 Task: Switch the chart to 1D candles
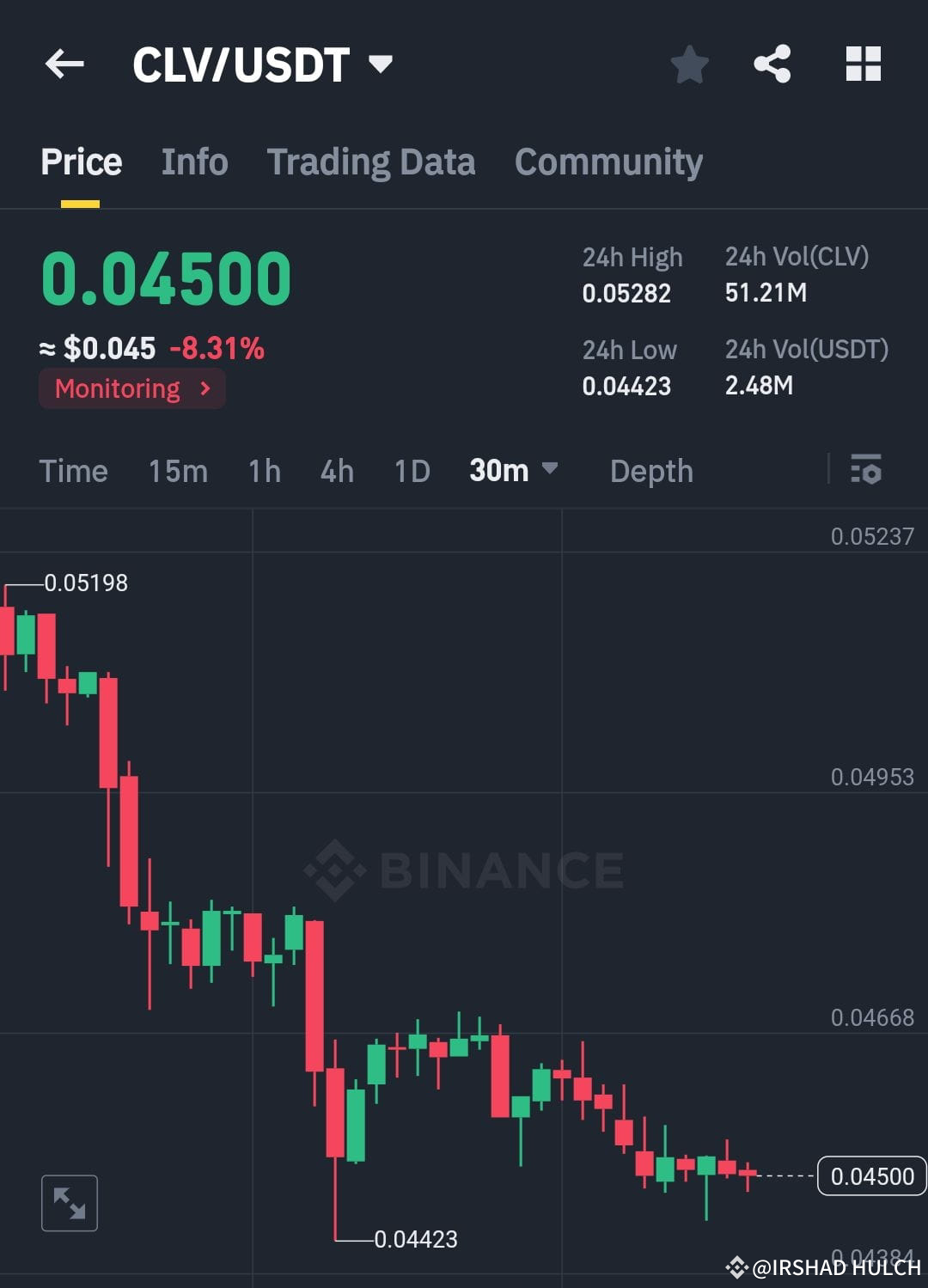click(x=411, y=471)
